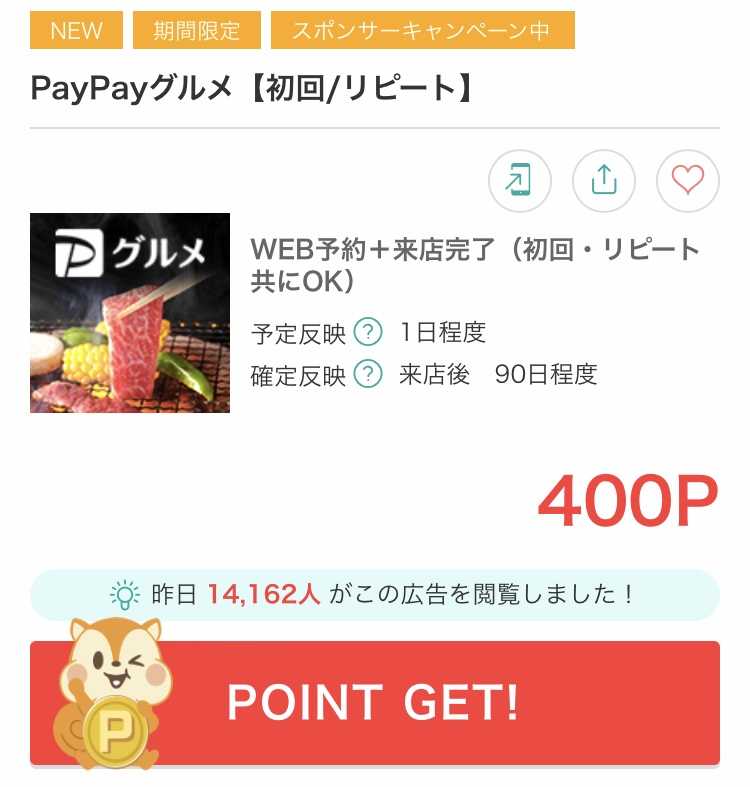This screenshot has height=787, width=750.
Task: Share this PayPayグルメ offer
Action: 603,180
